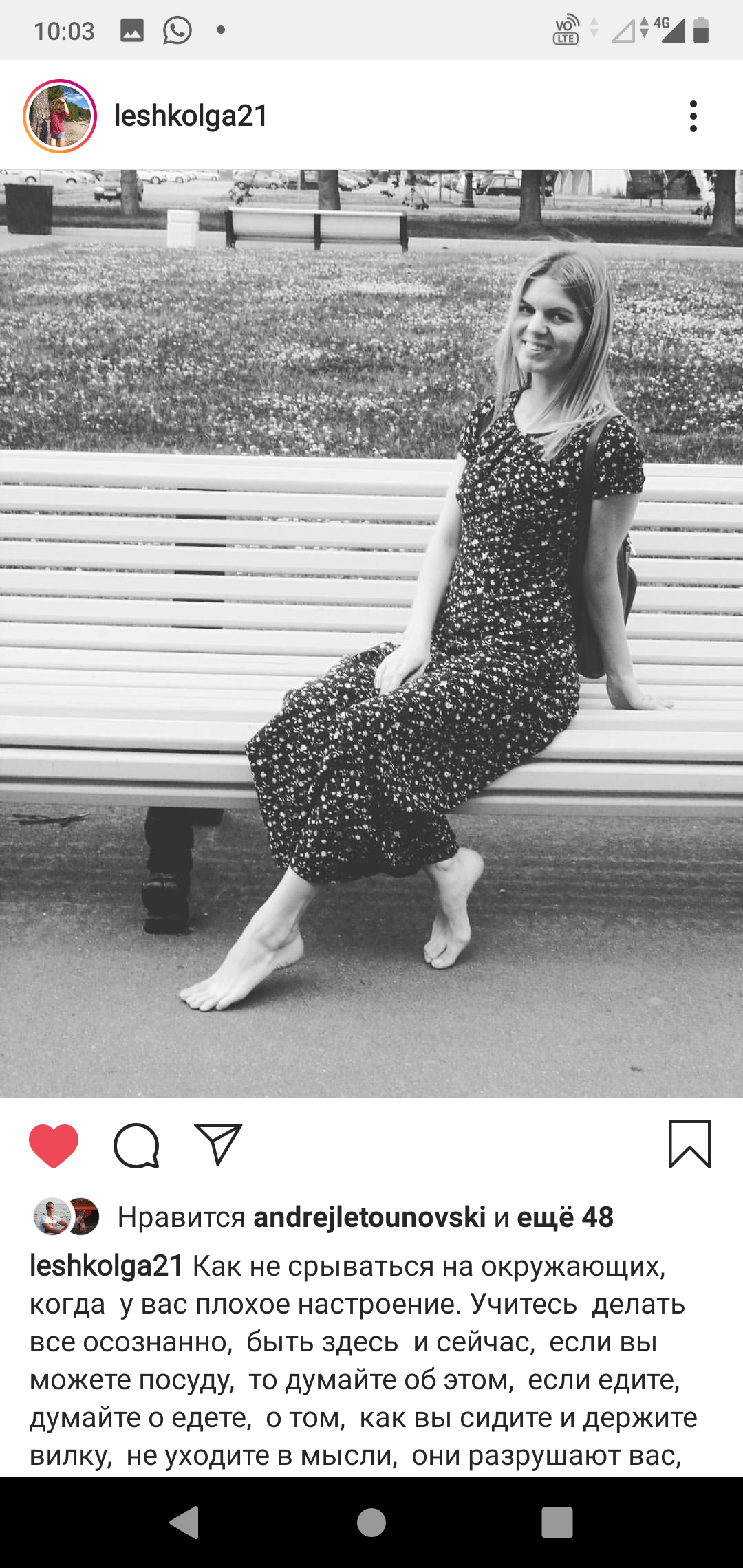Go to the system home screen
This screenshot has height=1568, width=743.
coord(371,1522)
